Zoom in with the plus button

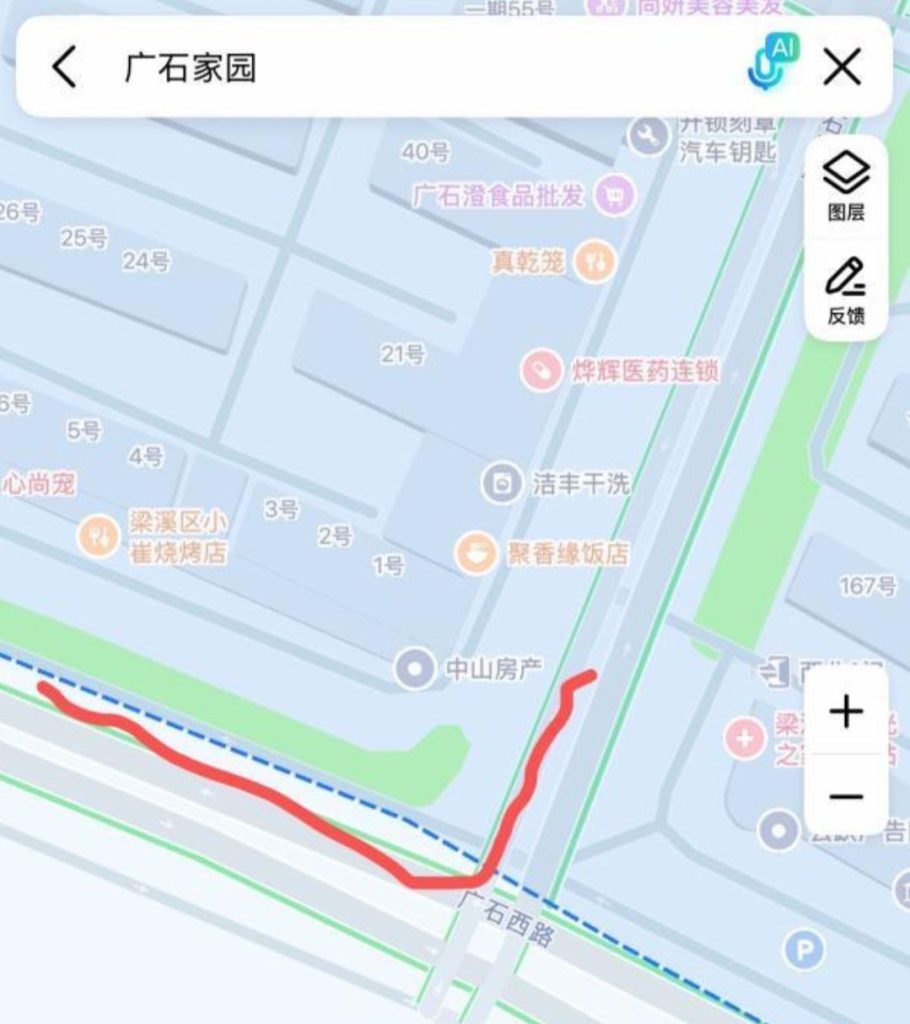845,711
